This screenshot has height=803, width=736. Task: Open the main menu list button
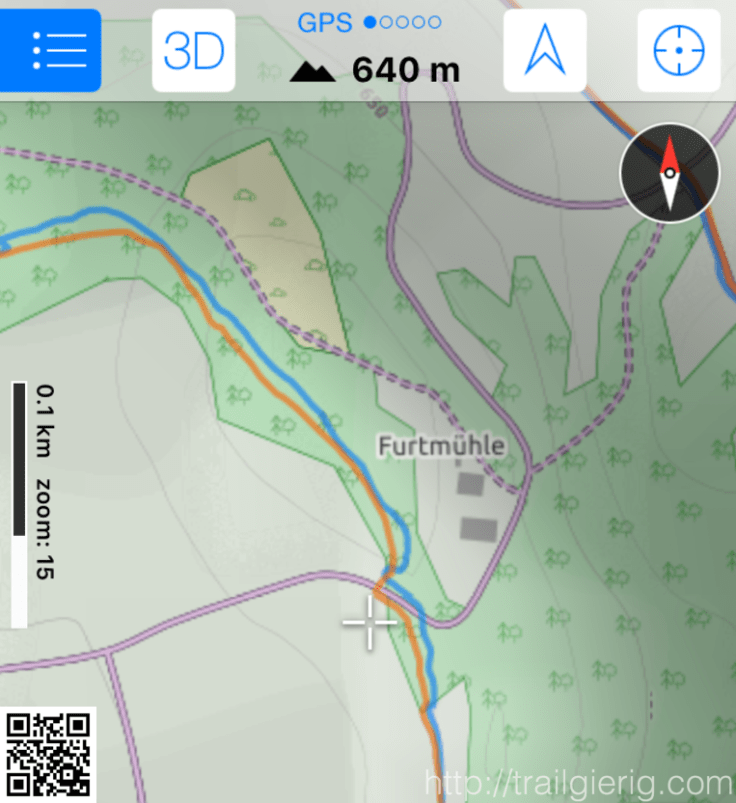(x=50, y=50)
